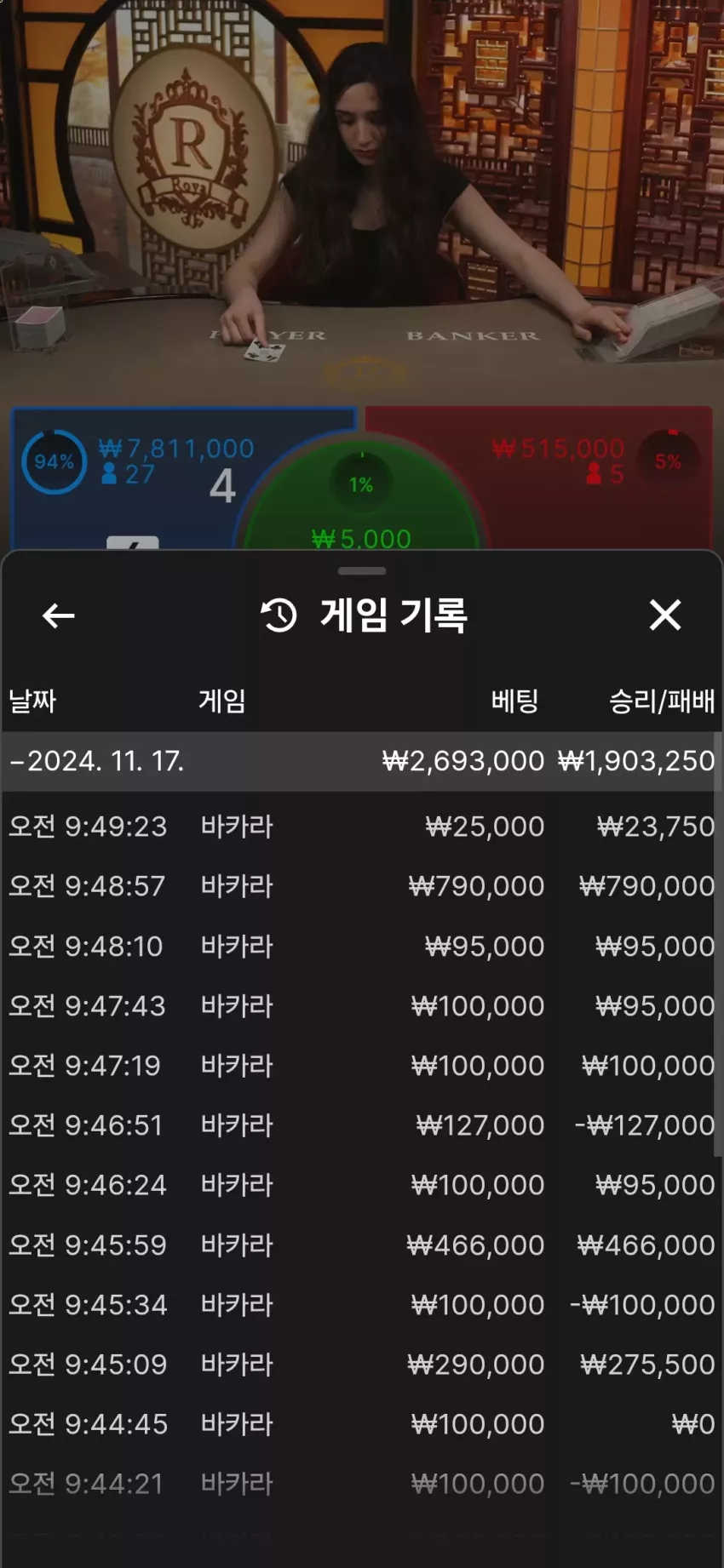
Task: View details of the 오전 9:48:10 round
Action: (x=362, y=946)
